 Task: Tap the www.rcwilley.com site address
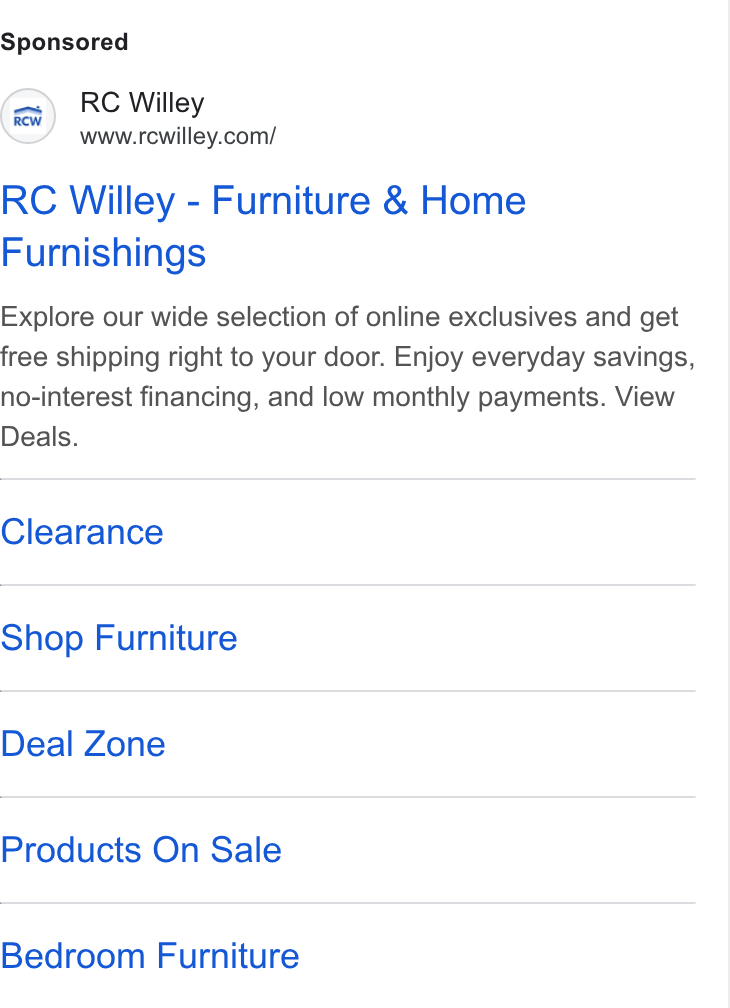[x=178, y=136]
